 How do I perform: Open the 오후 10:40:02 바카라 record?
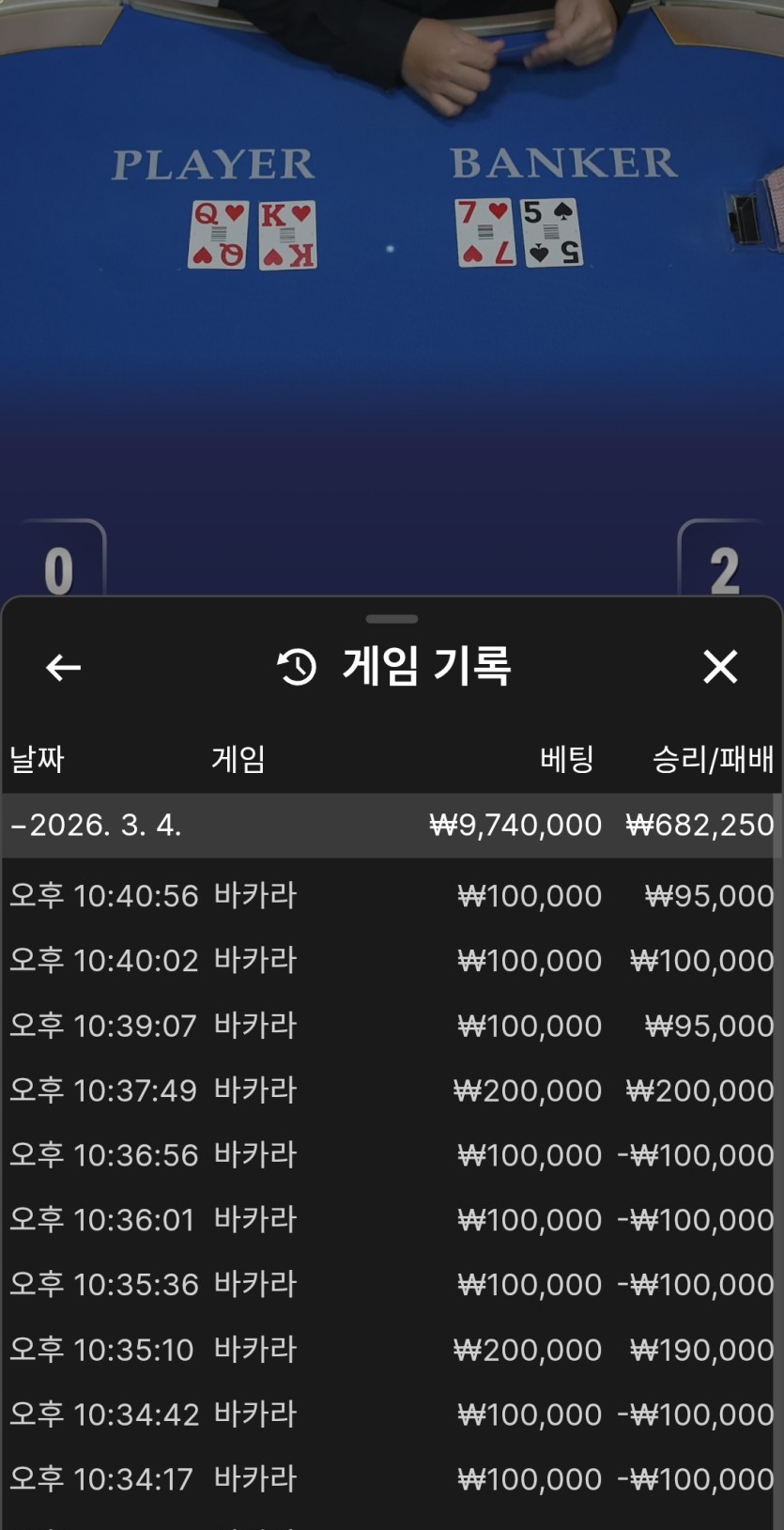[x=391, y=960]
